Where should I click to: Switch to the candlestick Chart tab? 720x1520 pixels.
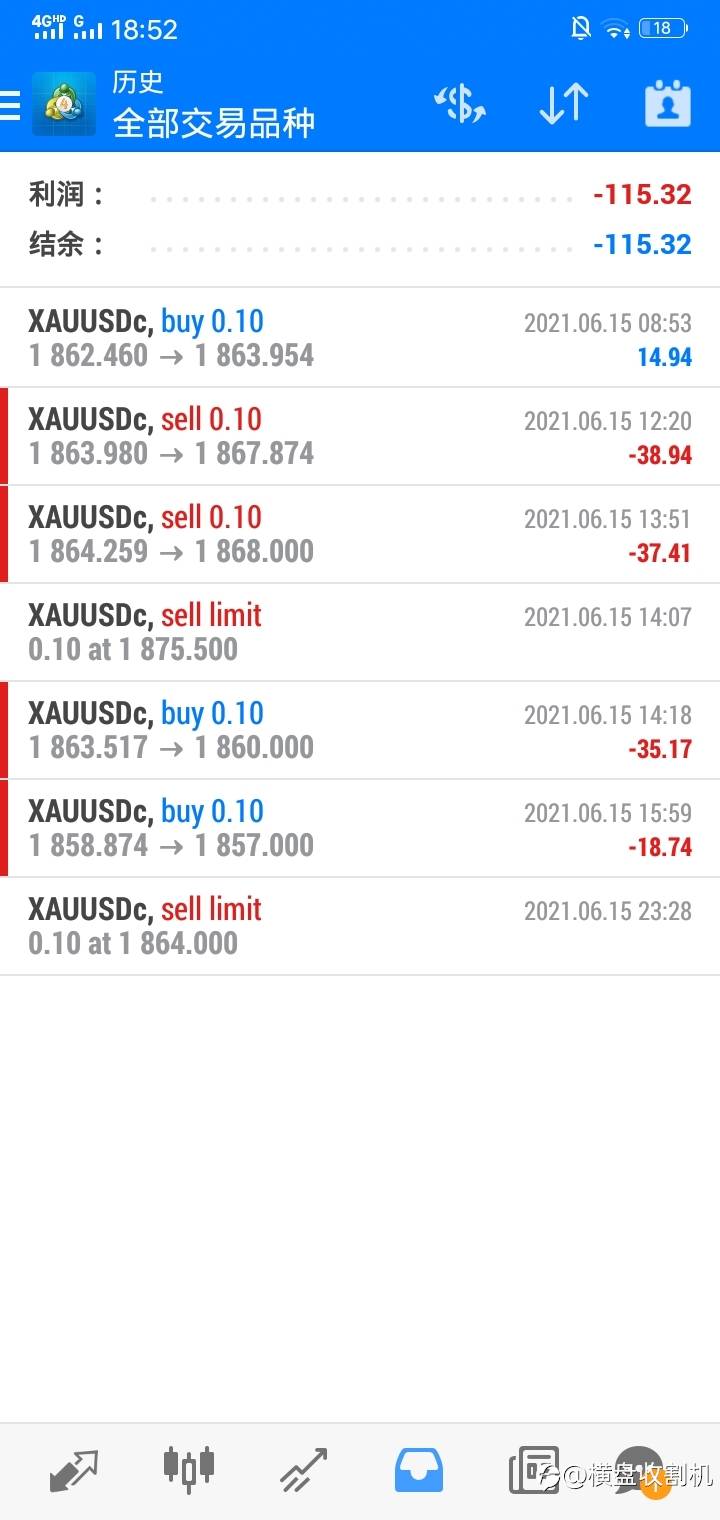tap(189, 1468)
